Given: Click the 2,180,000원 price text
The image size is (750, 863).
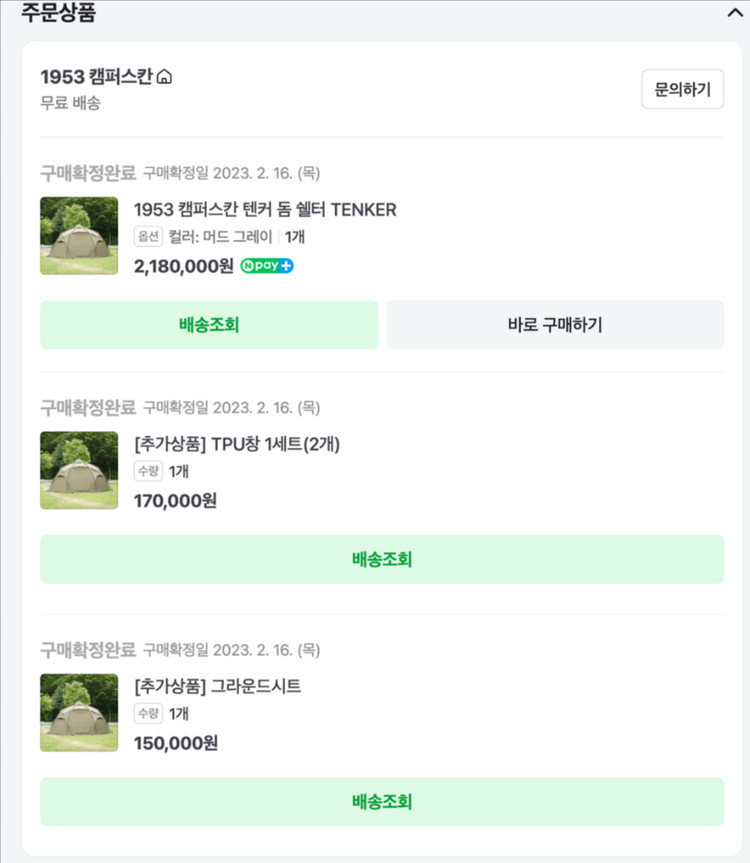Looking at the screenshot, I should pos(175,267).
